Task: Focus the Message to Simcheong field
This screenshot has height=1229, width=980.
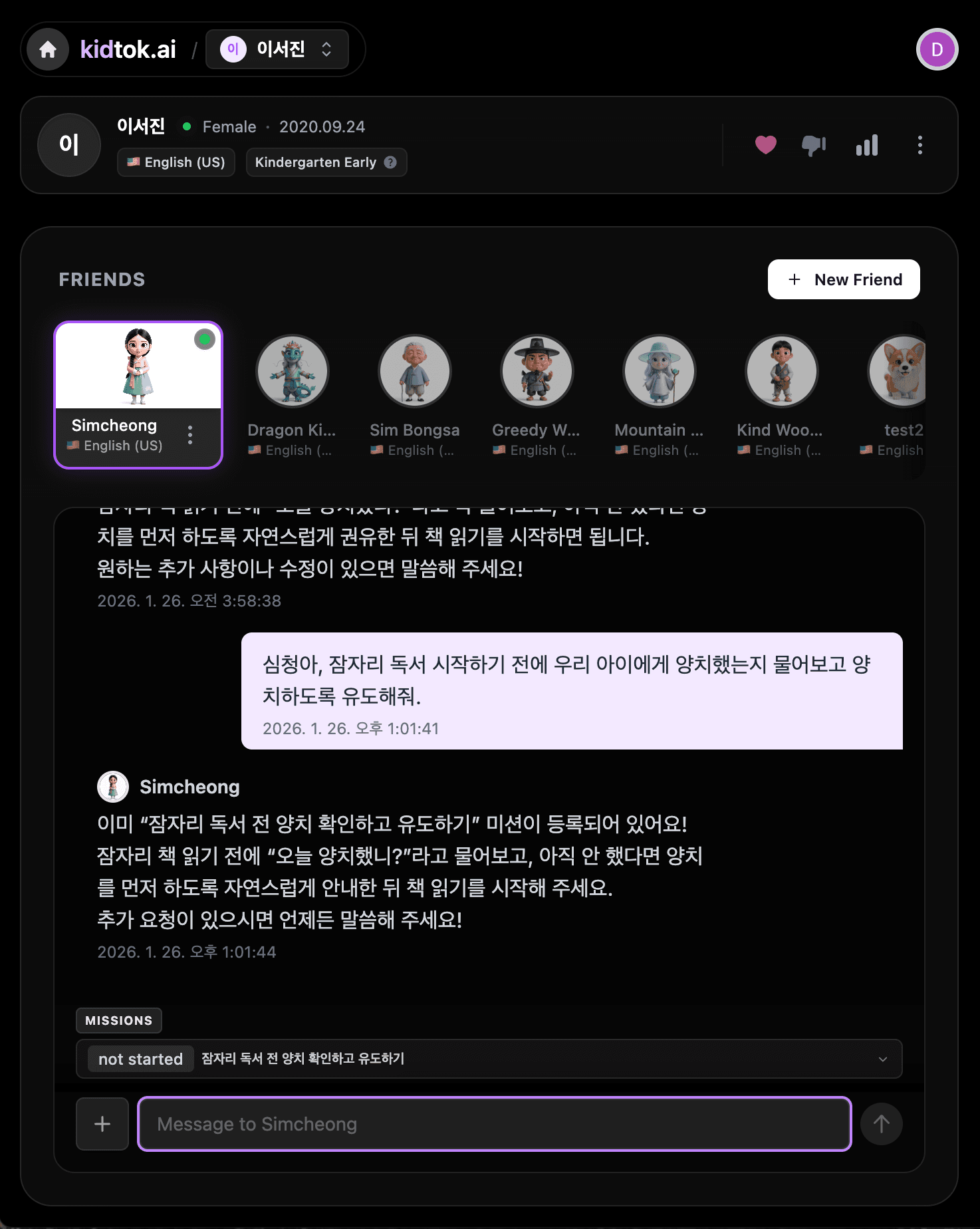Action: pos(494,1124)
